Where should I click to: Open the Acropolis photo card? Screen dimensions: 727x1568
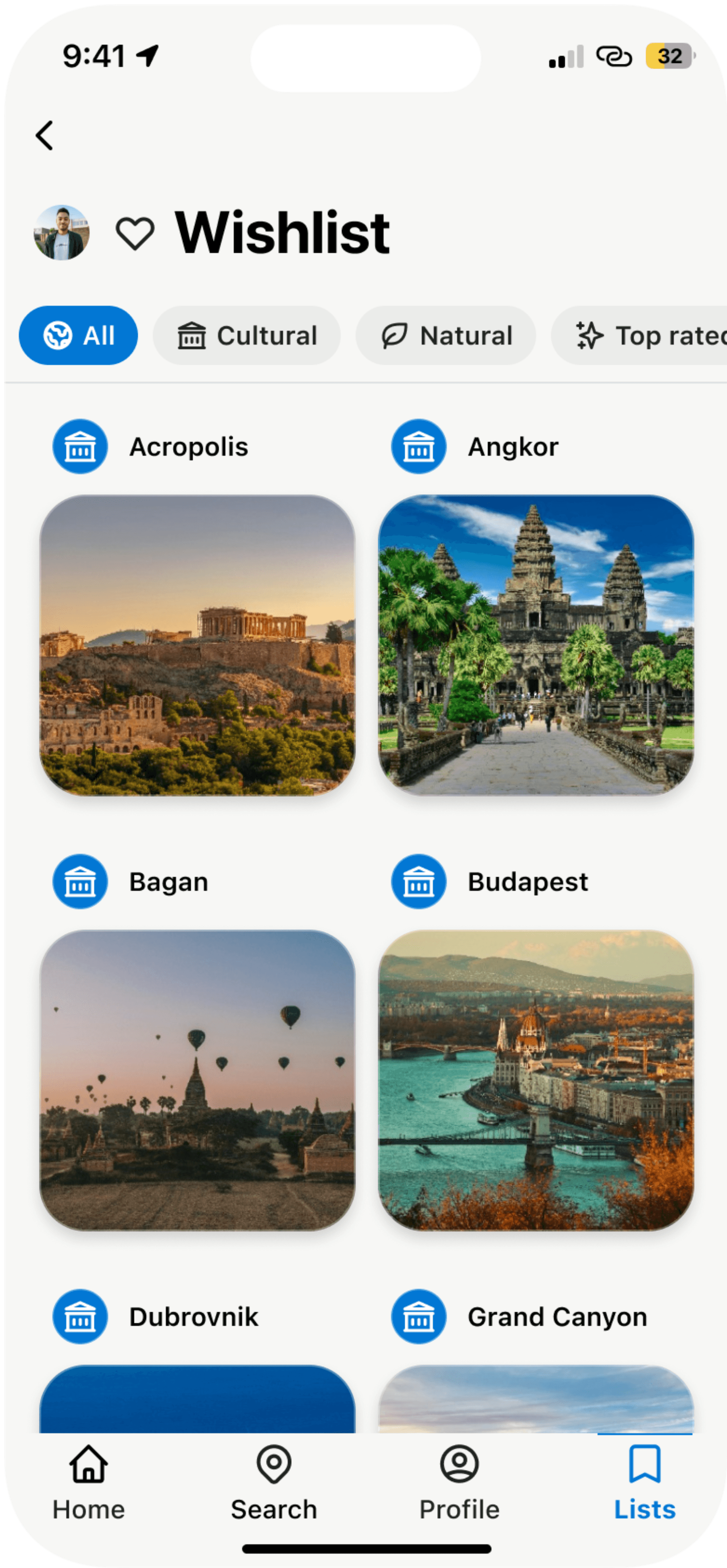pos(197,645)
